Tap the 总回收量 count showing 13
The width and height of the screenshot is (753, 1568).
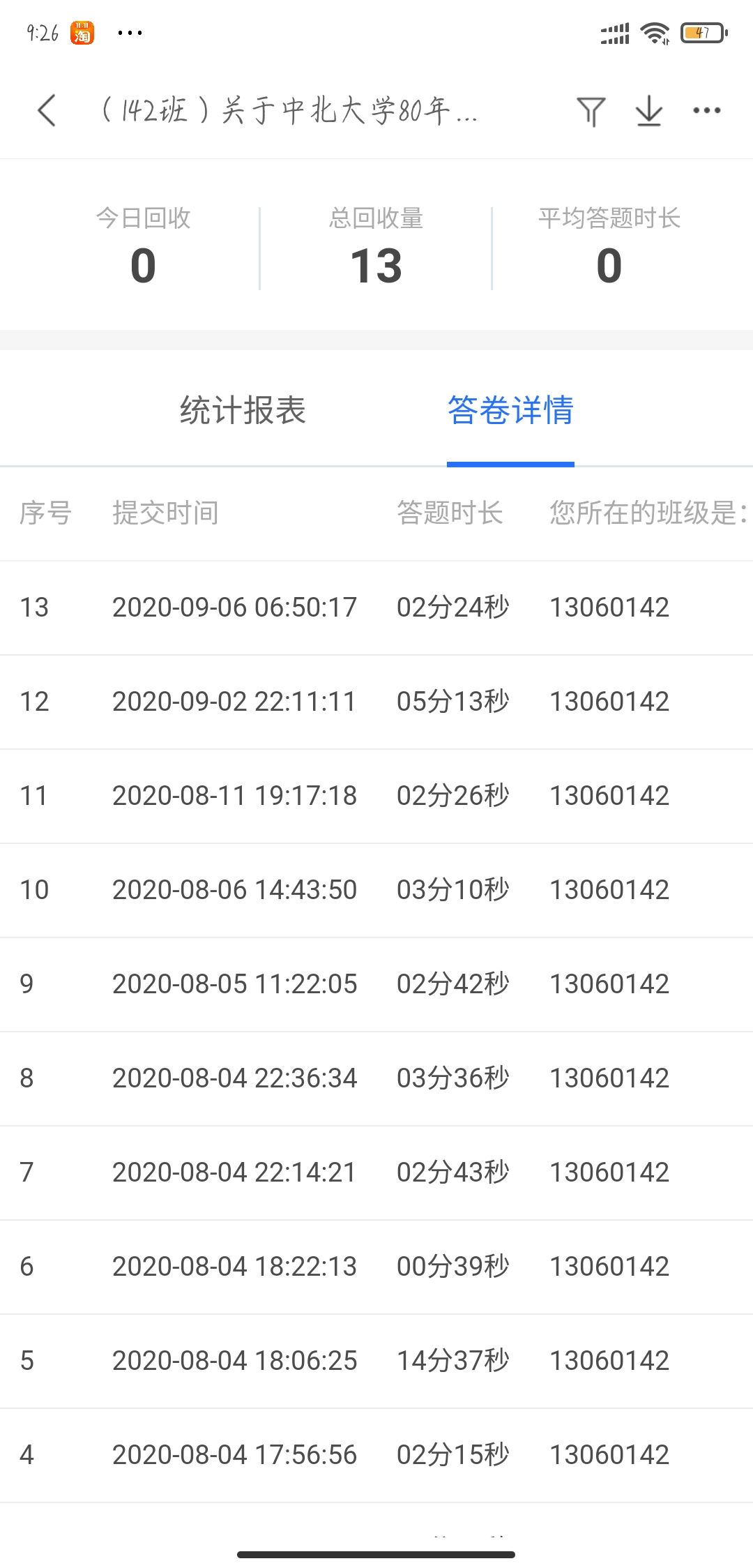tap(376, 265)
